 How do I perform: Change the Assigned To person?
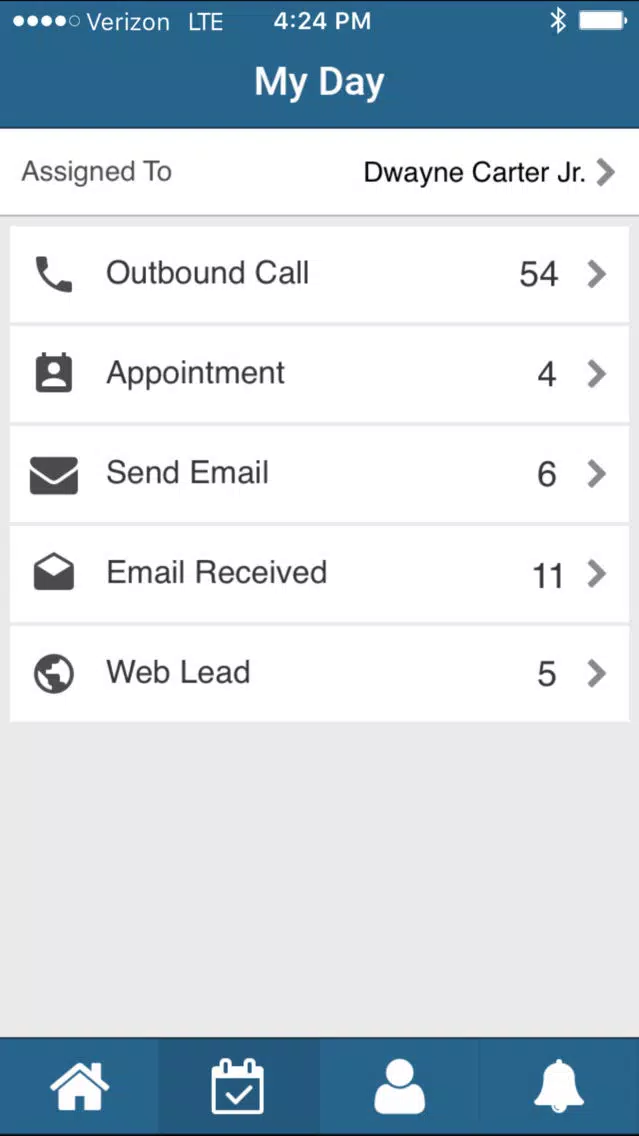click(320, 172)
